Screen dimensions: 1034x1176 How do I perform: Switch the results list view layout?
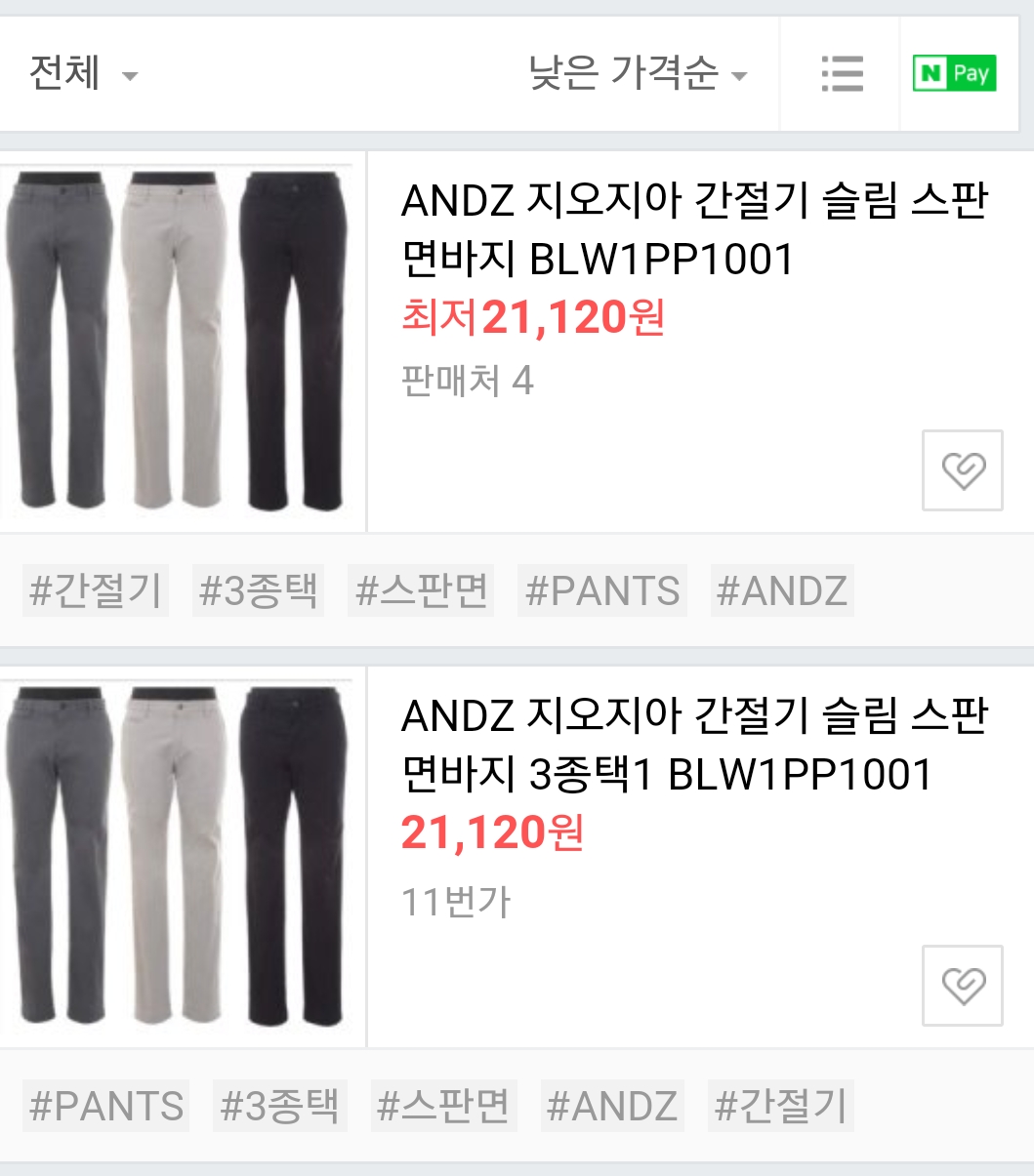tap(841, 74)
